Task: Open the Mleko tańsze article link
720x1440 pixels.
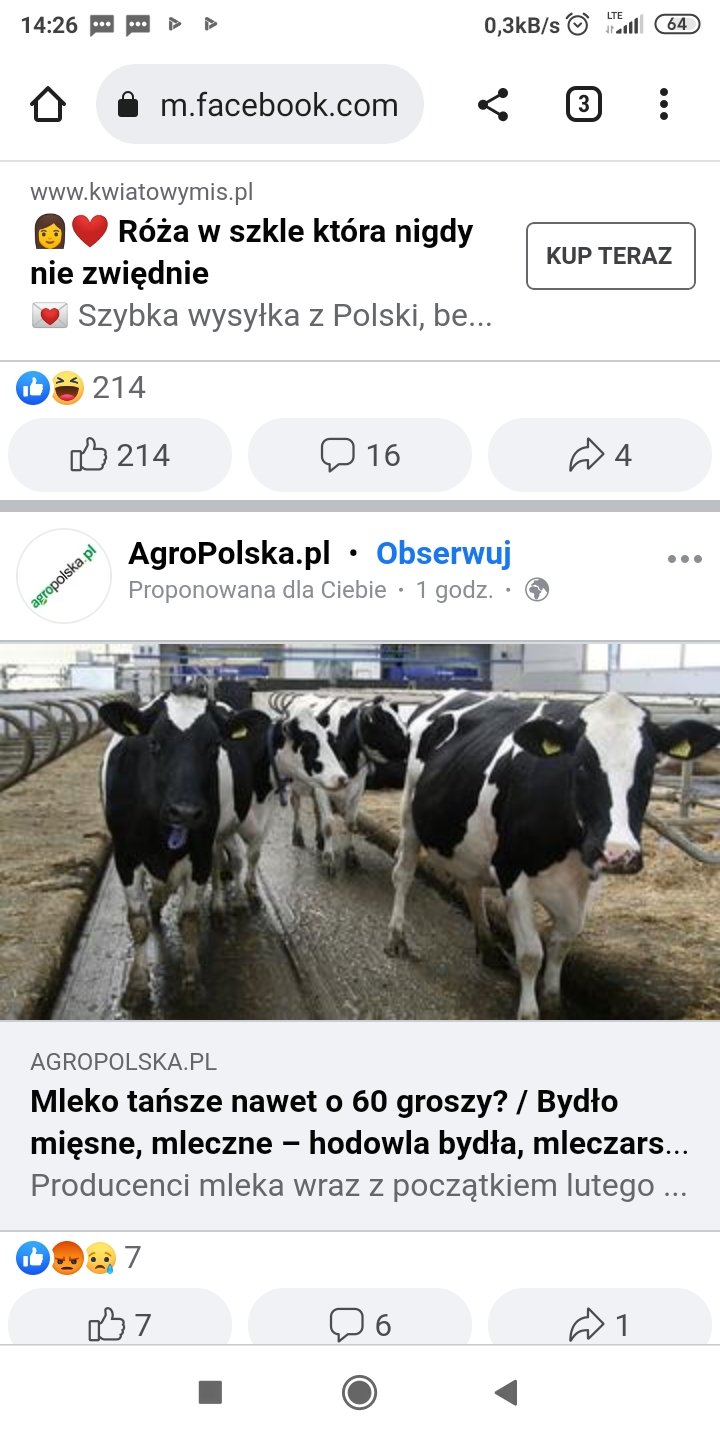Action: [360, 1122]
